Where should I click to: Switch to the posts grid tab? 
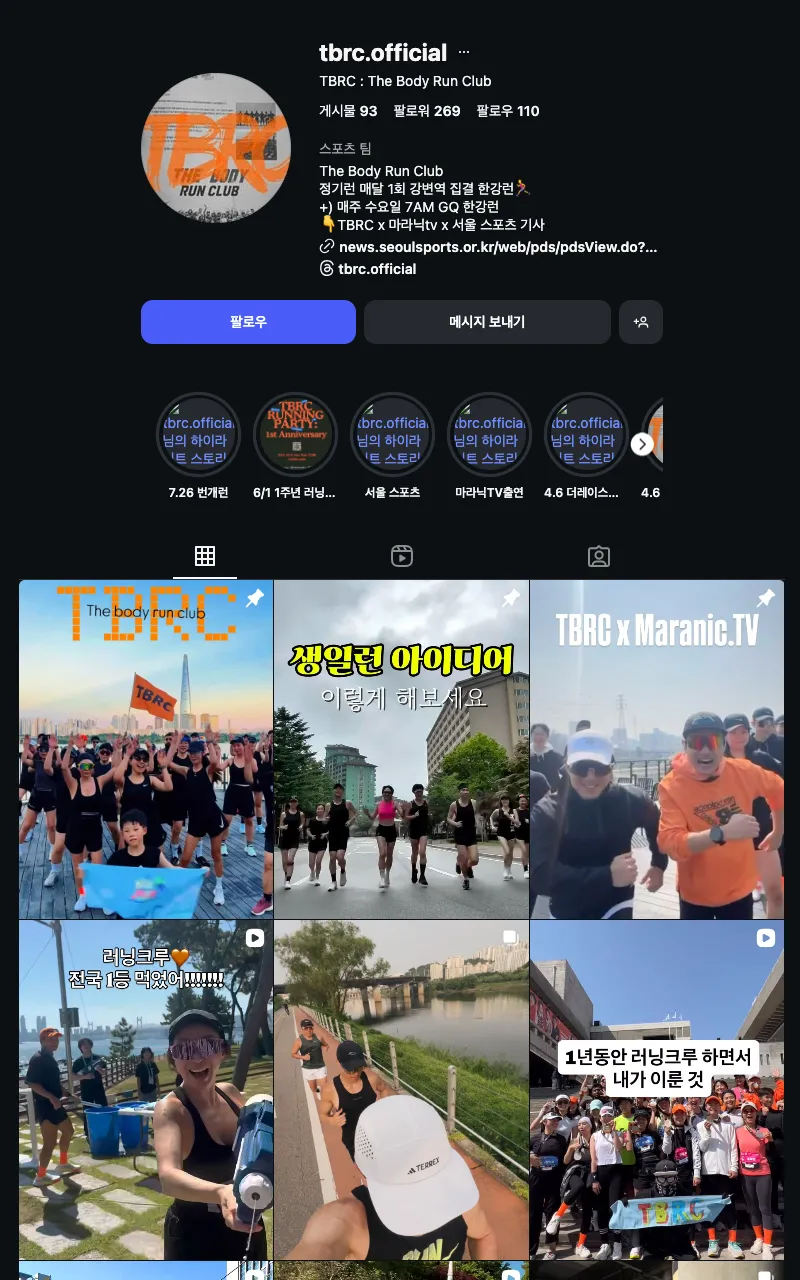click(x=205, y=556)
